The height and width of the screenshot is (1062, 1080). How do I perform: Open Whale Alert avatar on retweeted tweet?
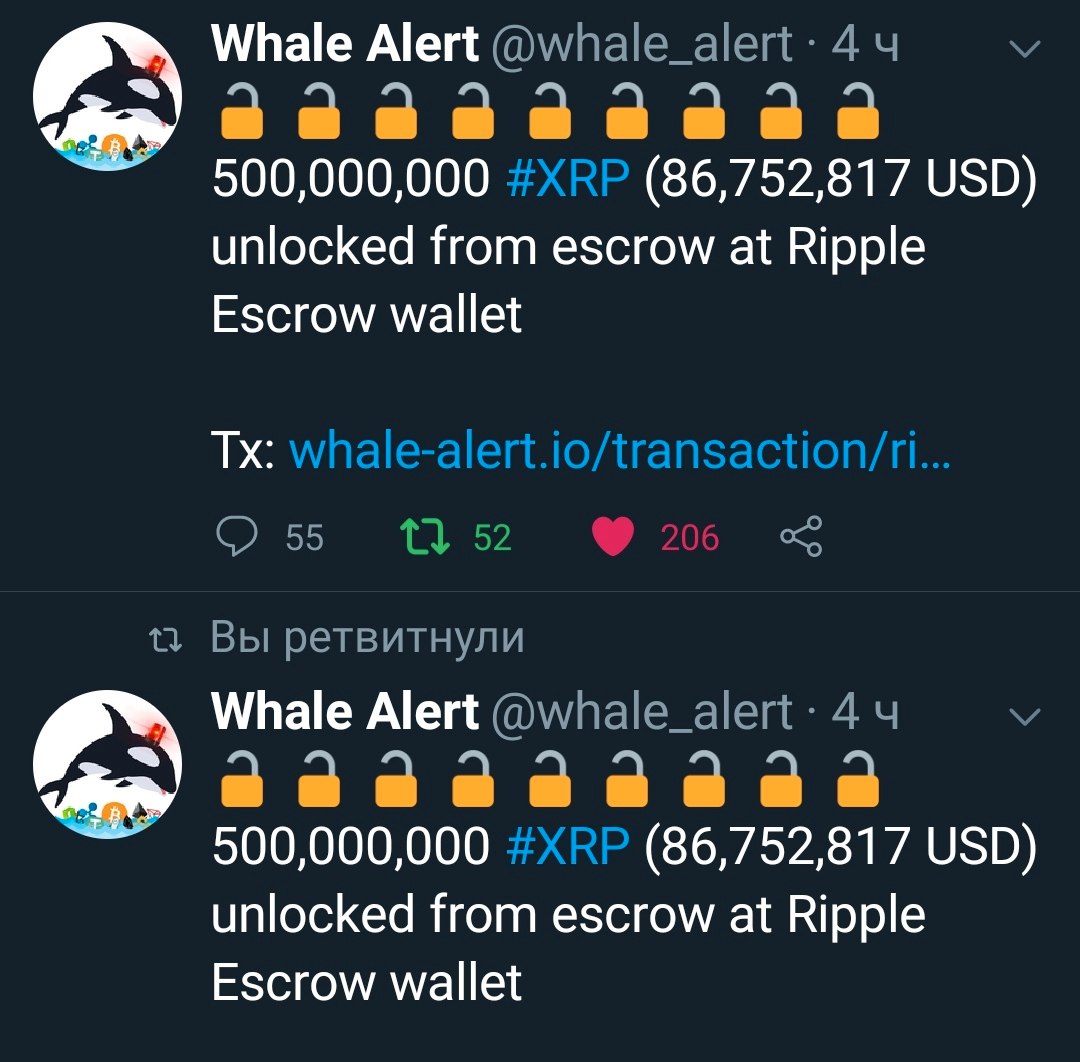[x=107, y=765]
